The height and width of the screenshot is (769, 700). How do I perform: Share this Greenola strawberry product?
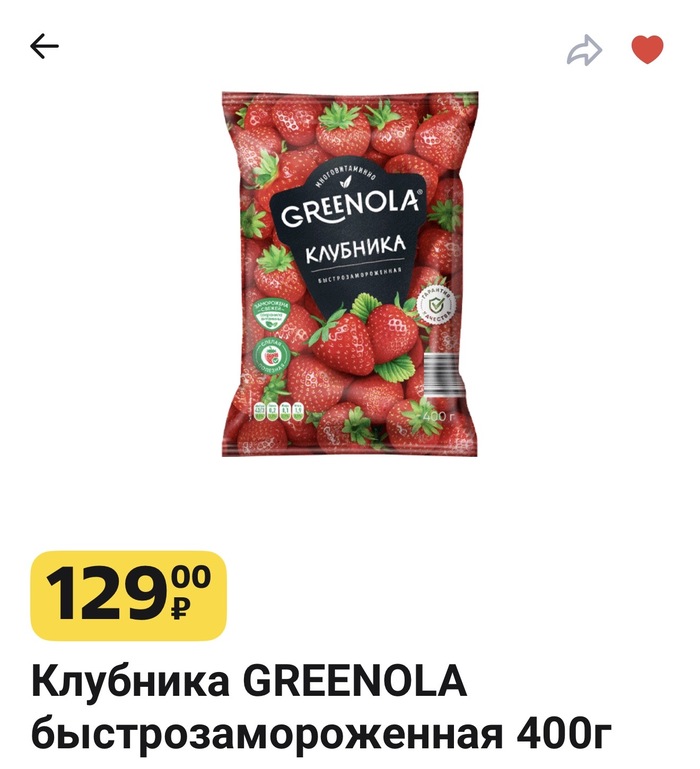[x=585, y=49]
